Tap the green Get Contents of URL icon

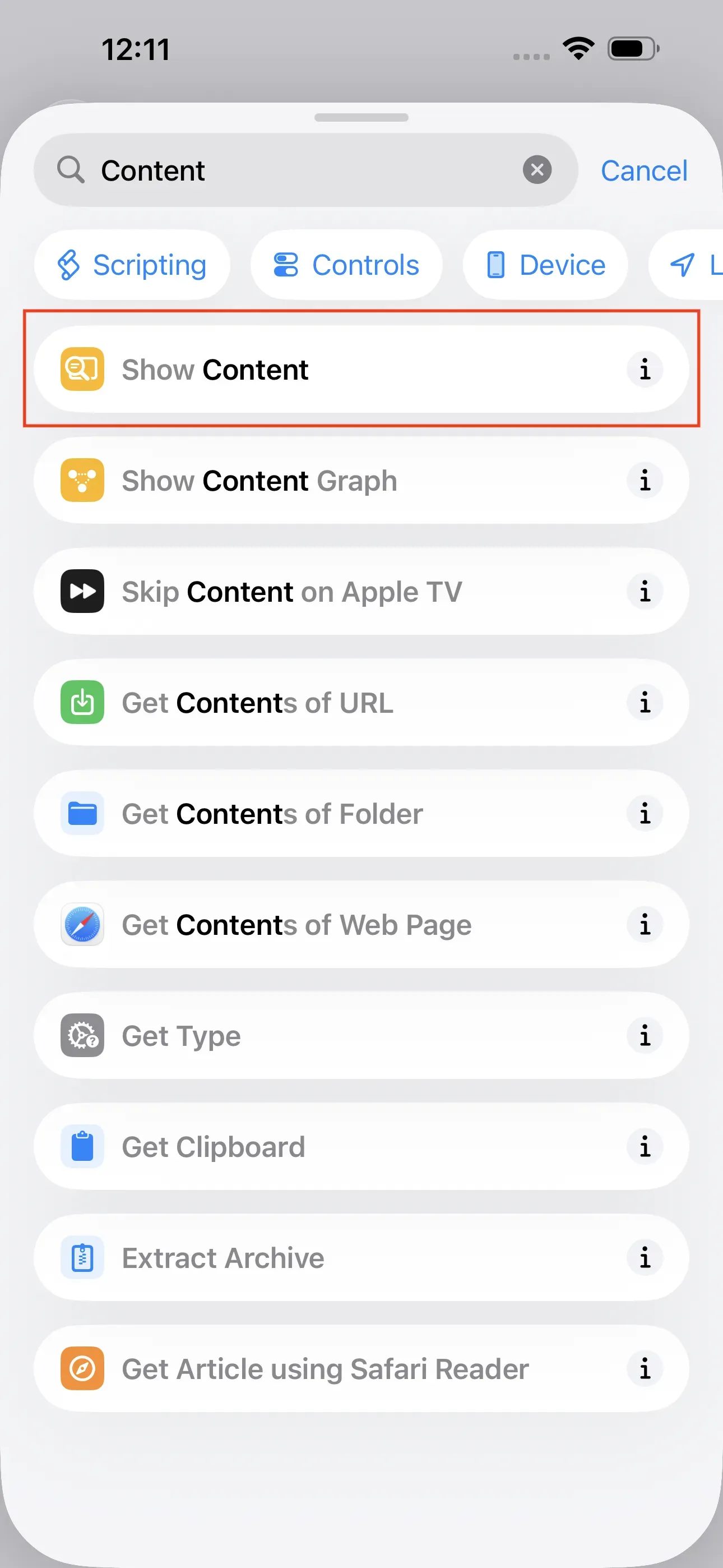click(82, 703)
